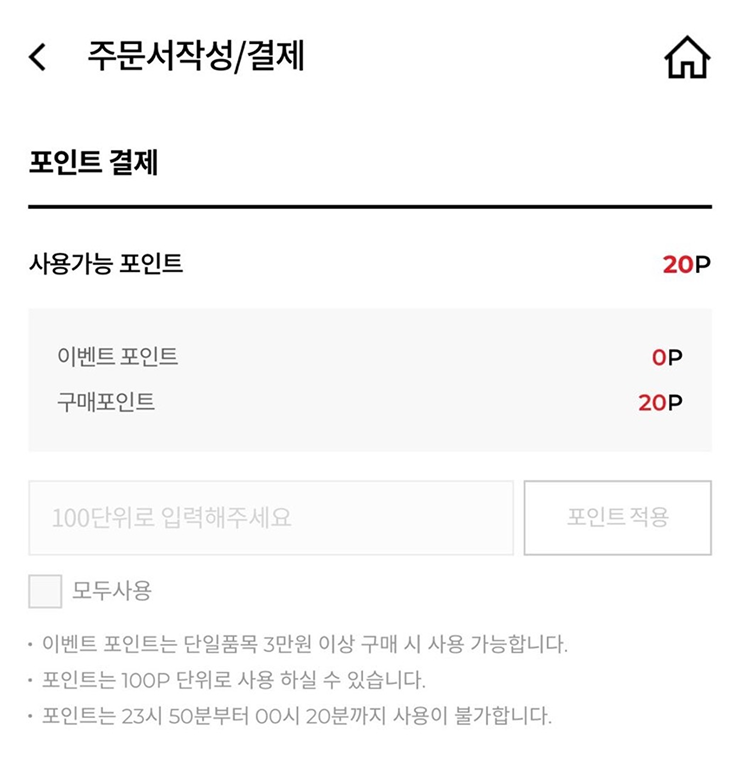This screenshot has width=741, height=769.
Task: Focus the 100단위로 입력해주세요 point field
Action: point(270,518)
